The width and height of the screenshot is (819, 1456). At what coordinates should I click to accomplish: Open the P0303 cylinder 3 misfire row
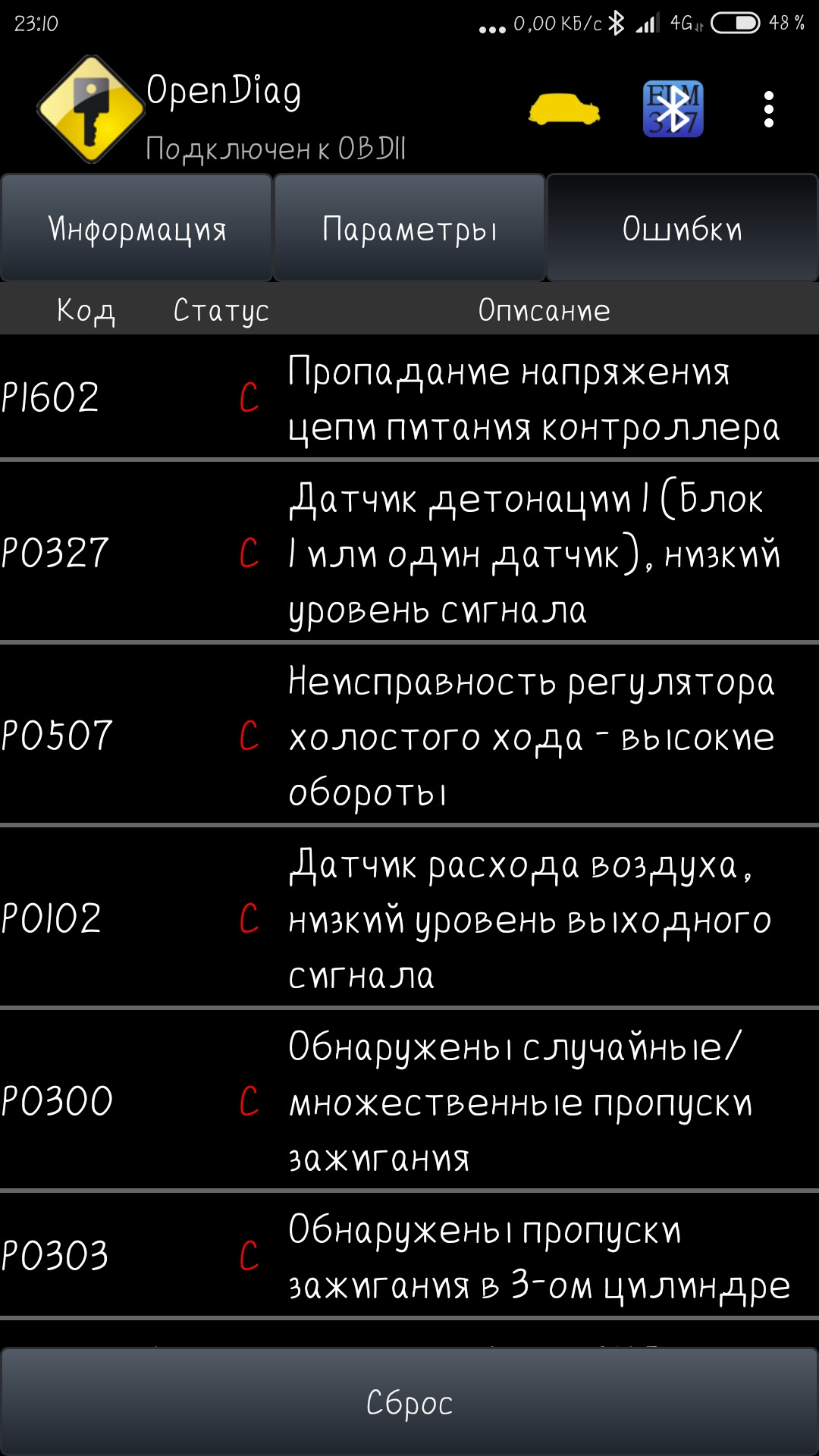pos(409,1256)
